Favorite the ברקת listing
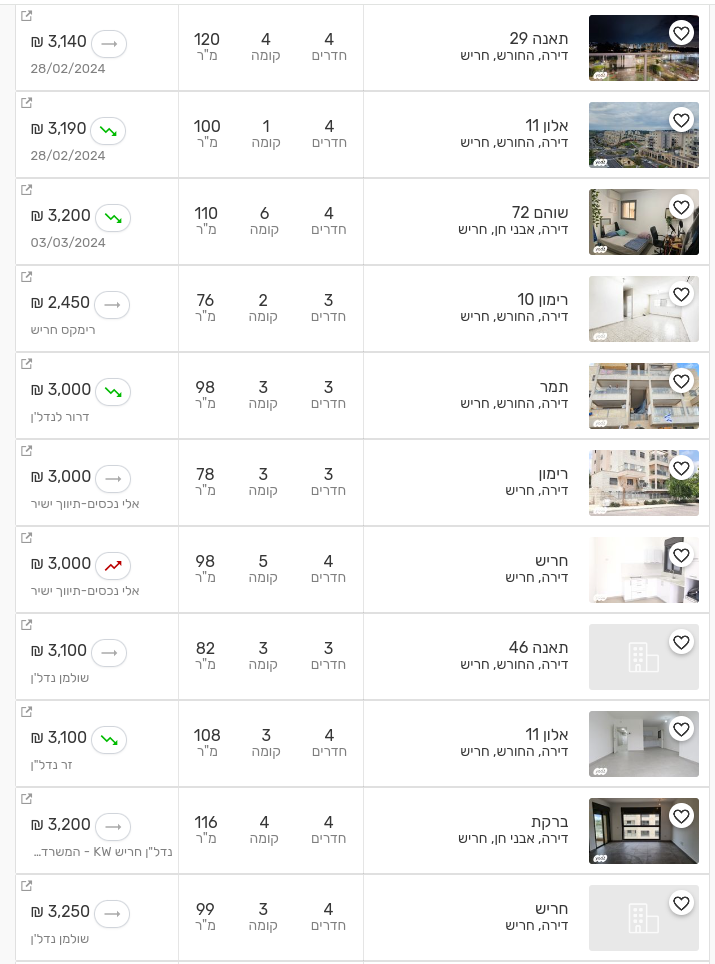The width and height of the screenshot is (715, 964). pos(681,816)
